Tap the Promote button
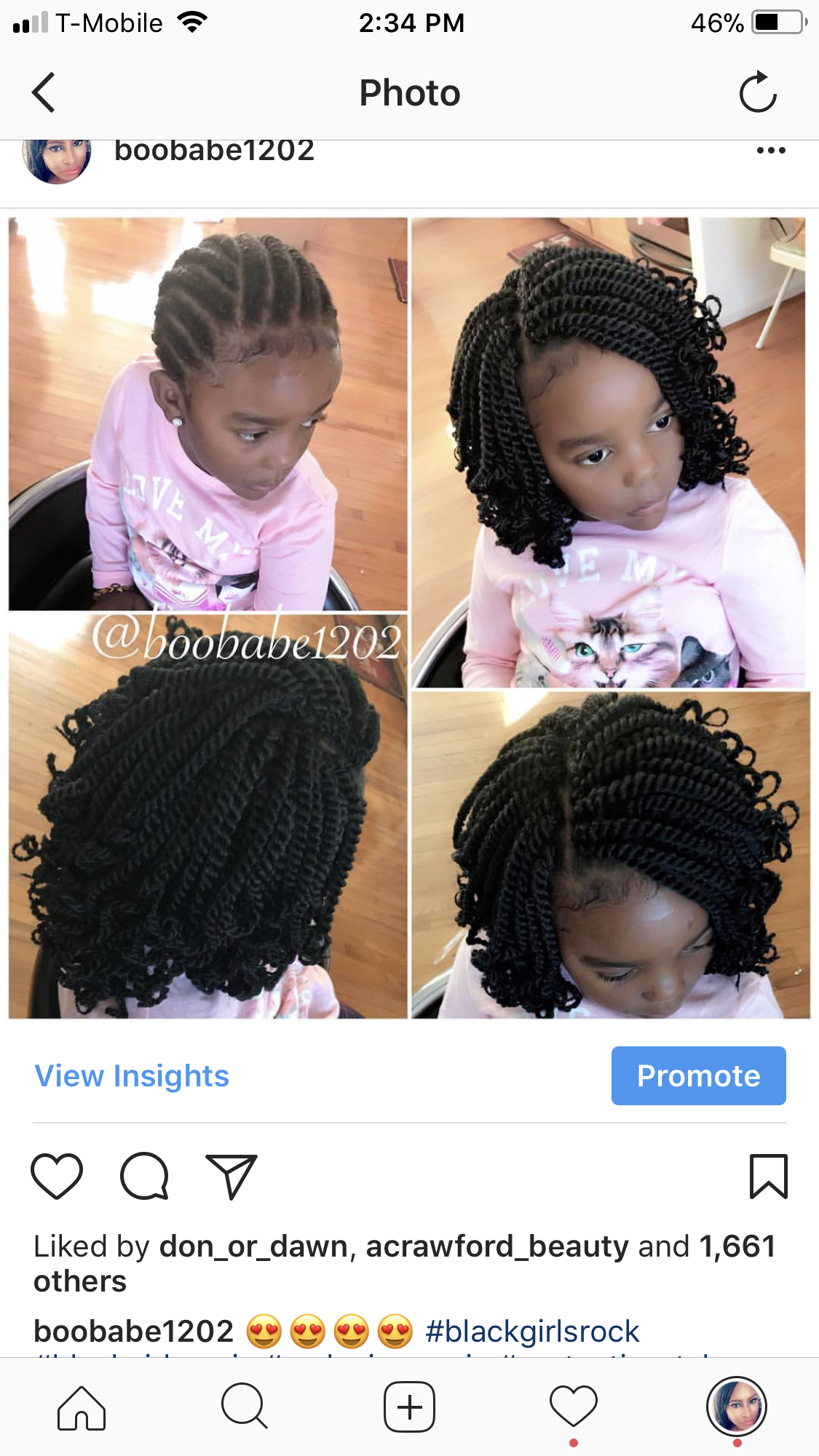The image size is (819, 1456). point(698,1075)
